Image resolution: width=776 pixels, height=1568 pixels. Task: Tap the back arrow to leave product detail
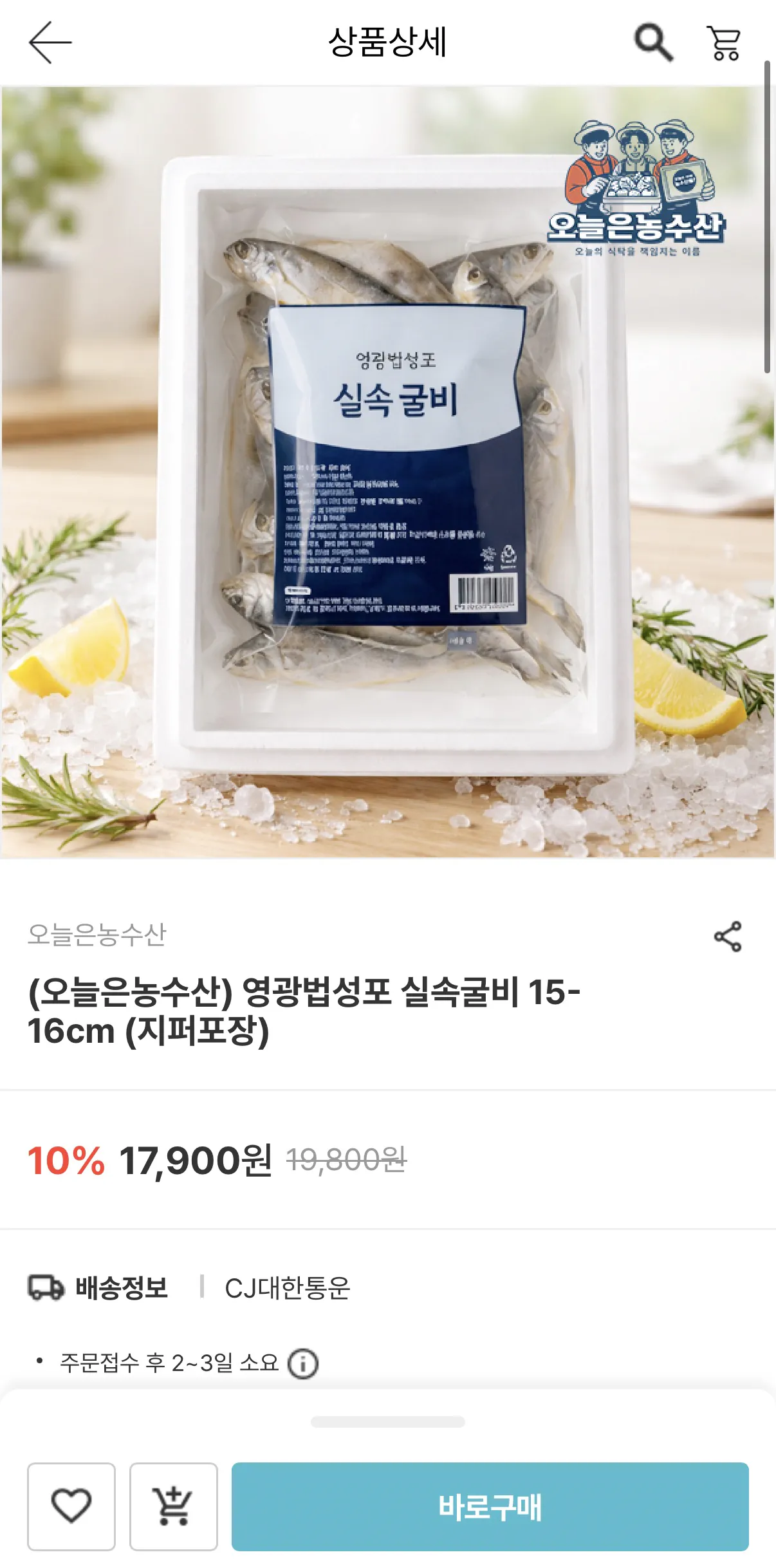coord(50,41)
